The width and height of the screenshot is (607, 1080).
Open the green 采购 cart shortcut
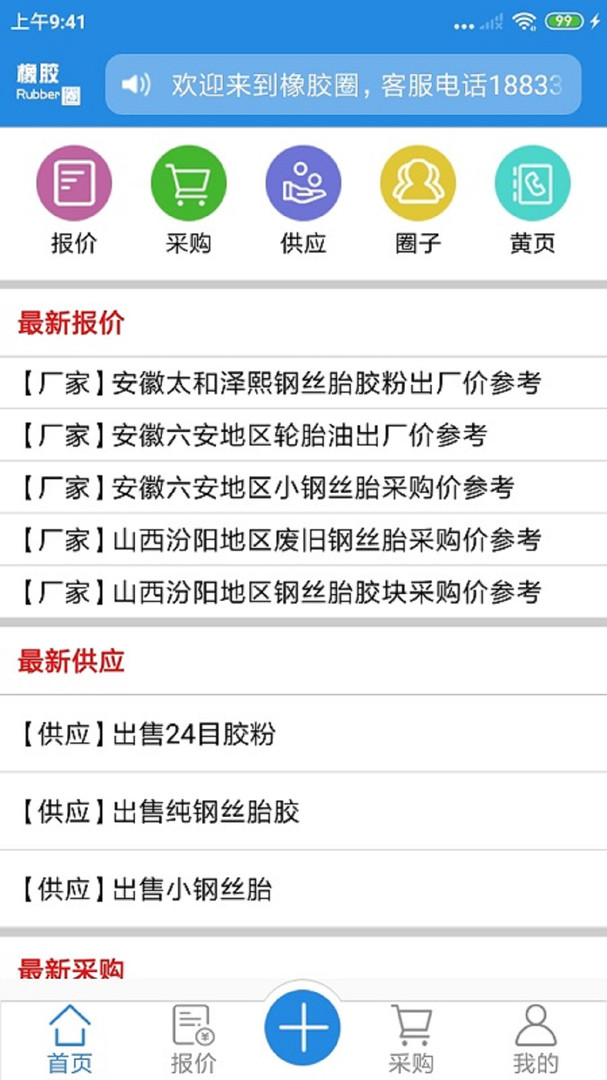188,183
